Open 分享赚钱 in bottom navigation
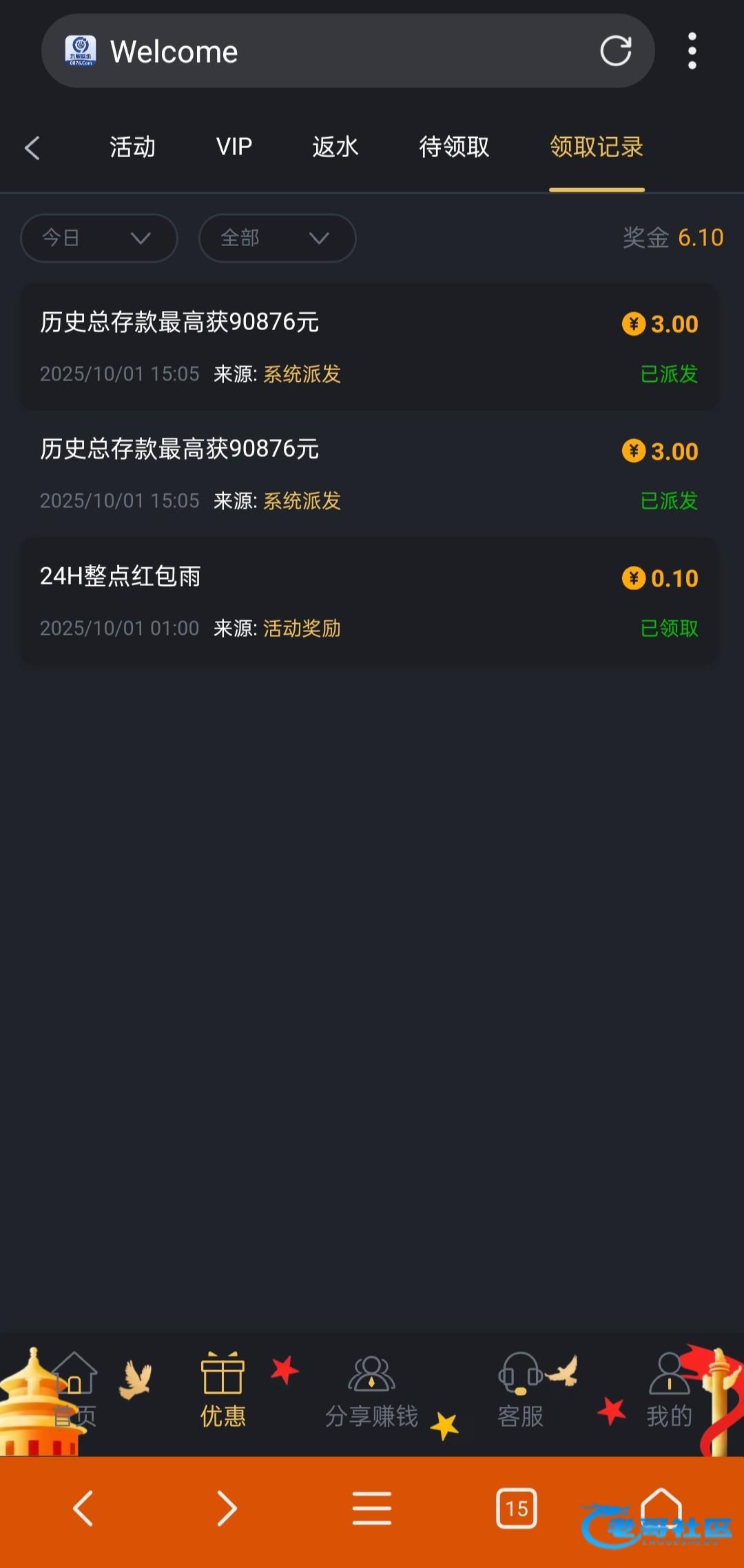The width and height of the screenshot is (744, 1568). [x=371, y=1389]
